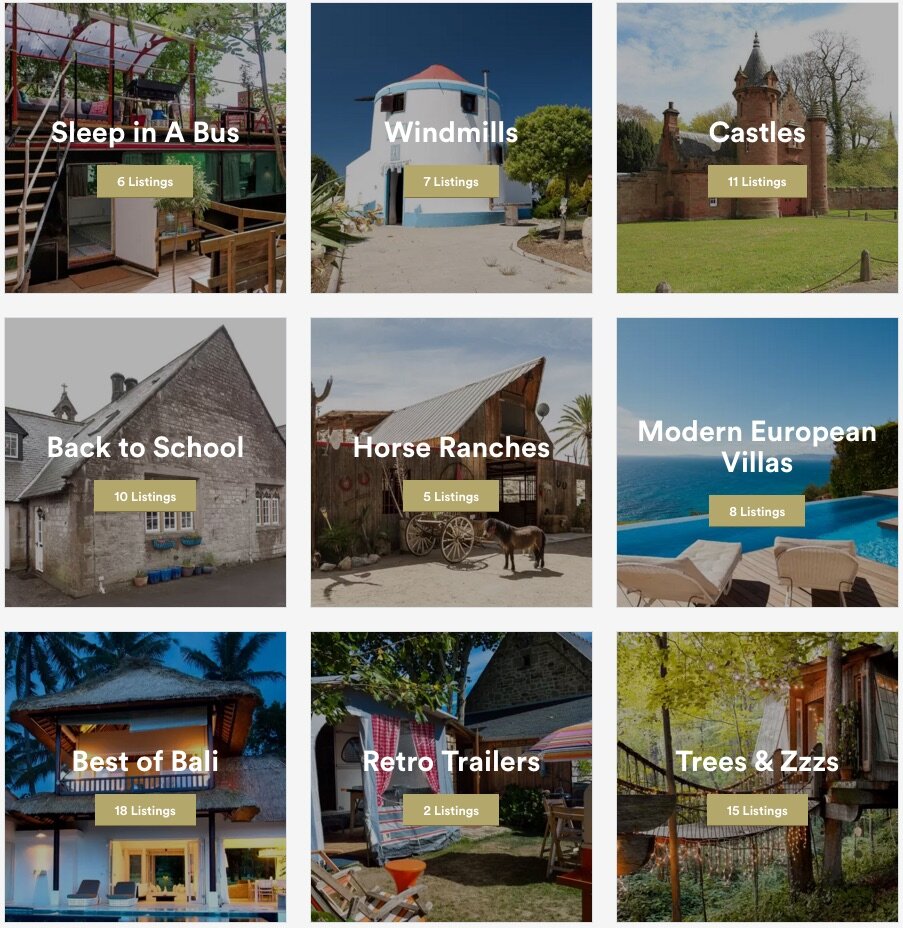The width and height of the screenshot is (903, 928).
Task: Click the 15 Listings button under Trees & Zzzs
Action: coord(758,810)
